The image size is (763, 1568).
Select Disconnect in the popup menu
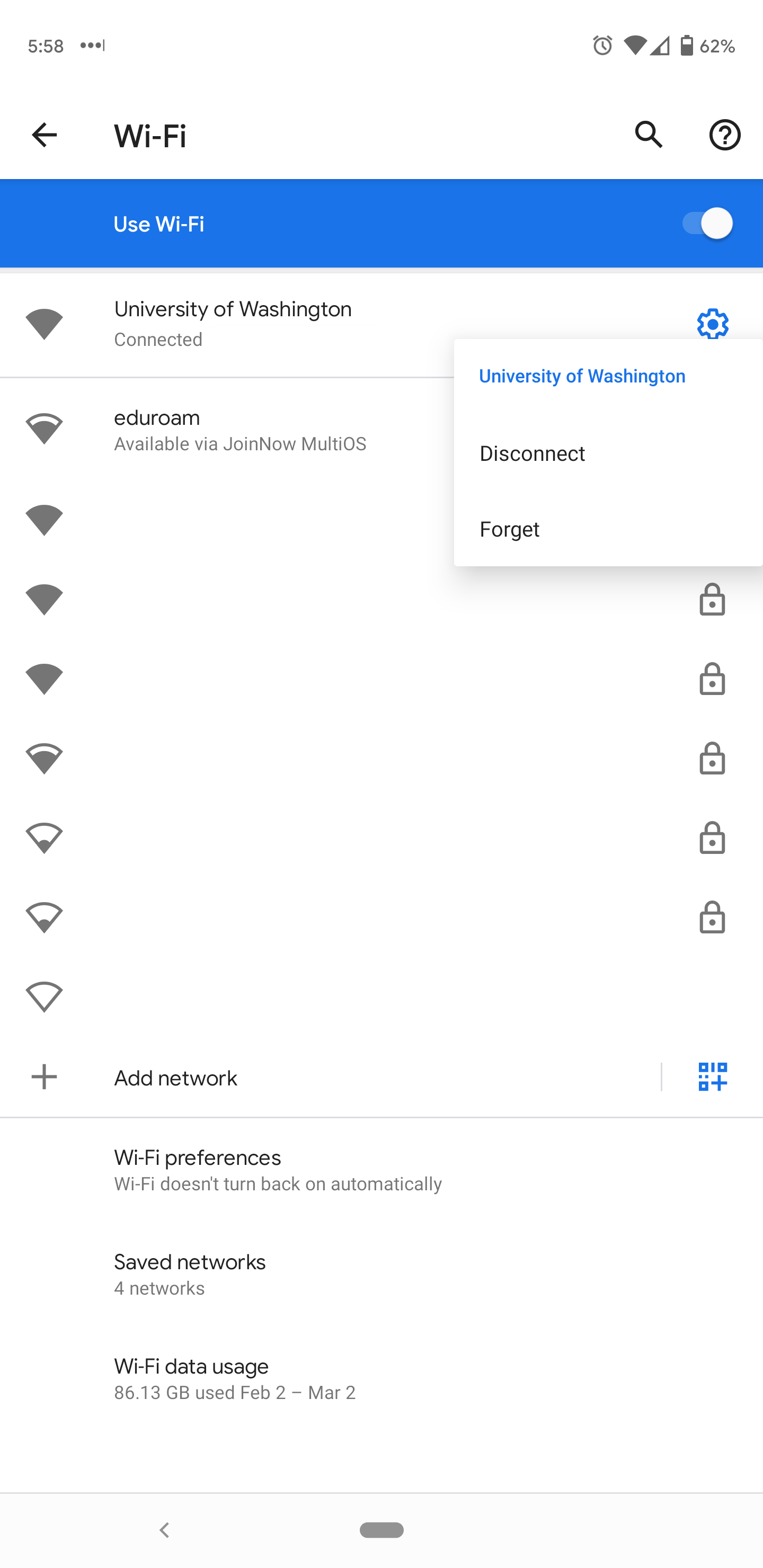(608, 453)
